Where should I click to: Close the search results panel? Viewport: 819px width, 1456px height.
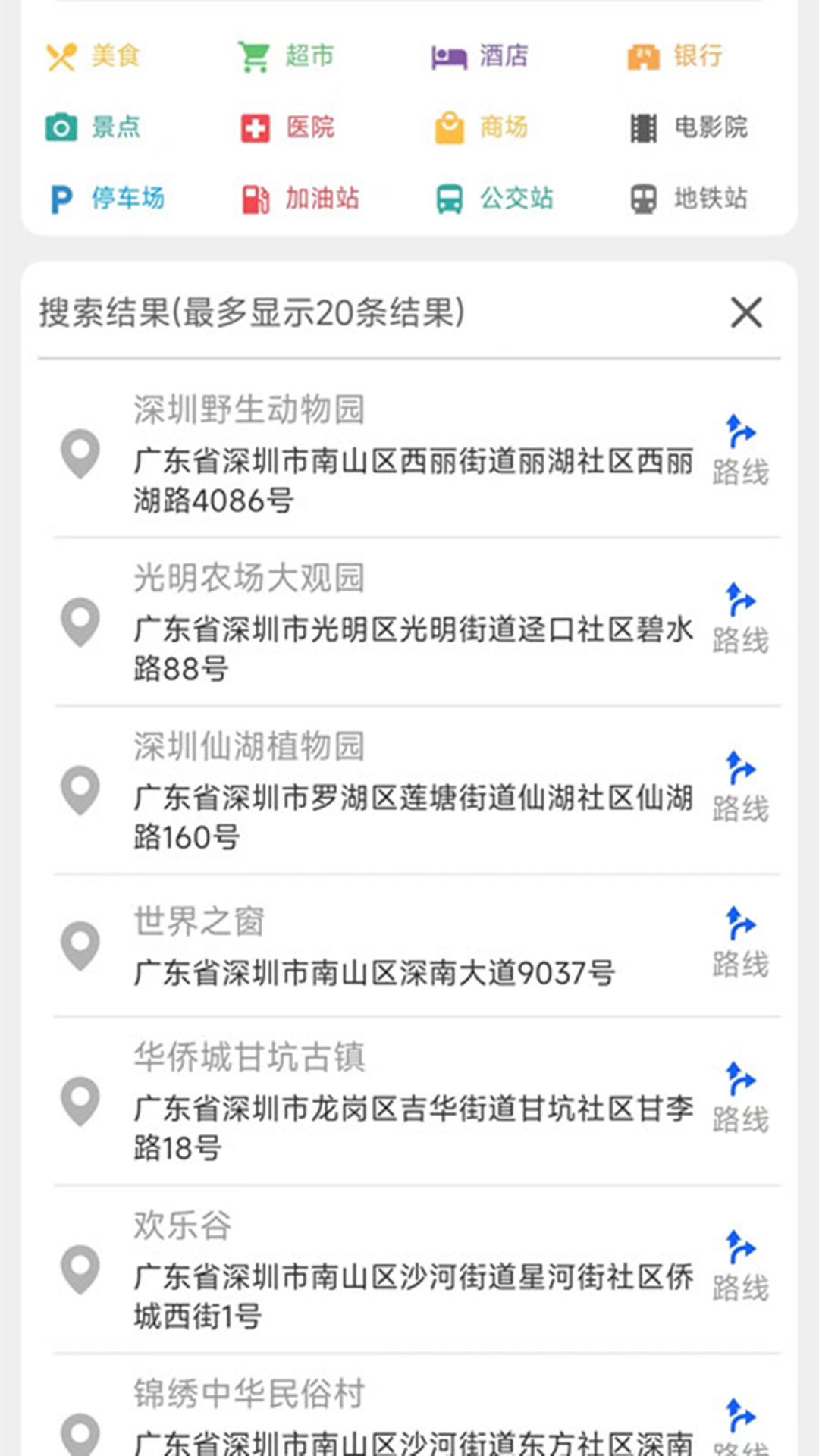pyautogui.click(x=746, y=312)
